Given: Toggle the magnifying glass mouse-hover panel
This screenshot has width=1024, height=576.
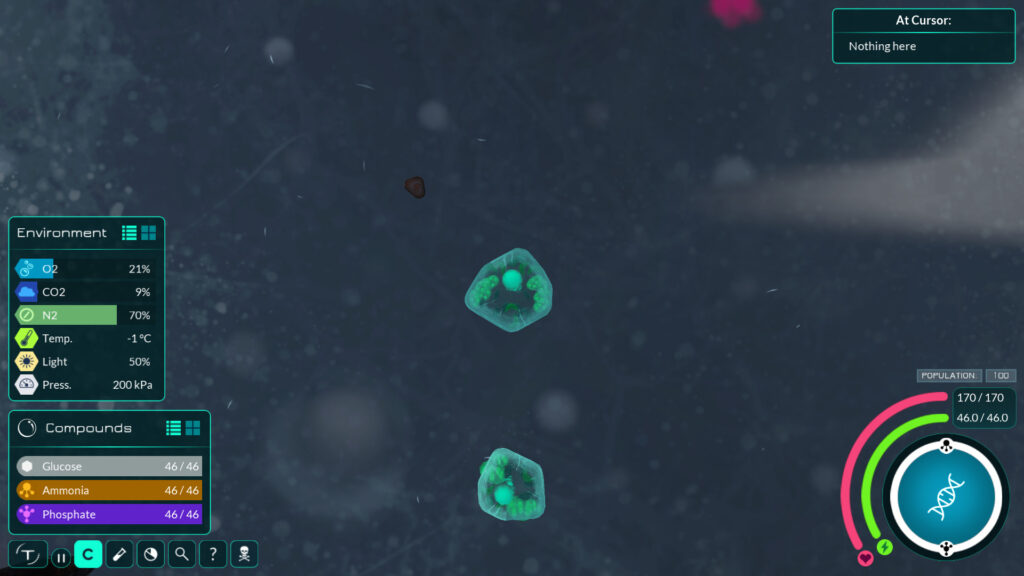Looking at the screenshot, I should tap(181, 554).
